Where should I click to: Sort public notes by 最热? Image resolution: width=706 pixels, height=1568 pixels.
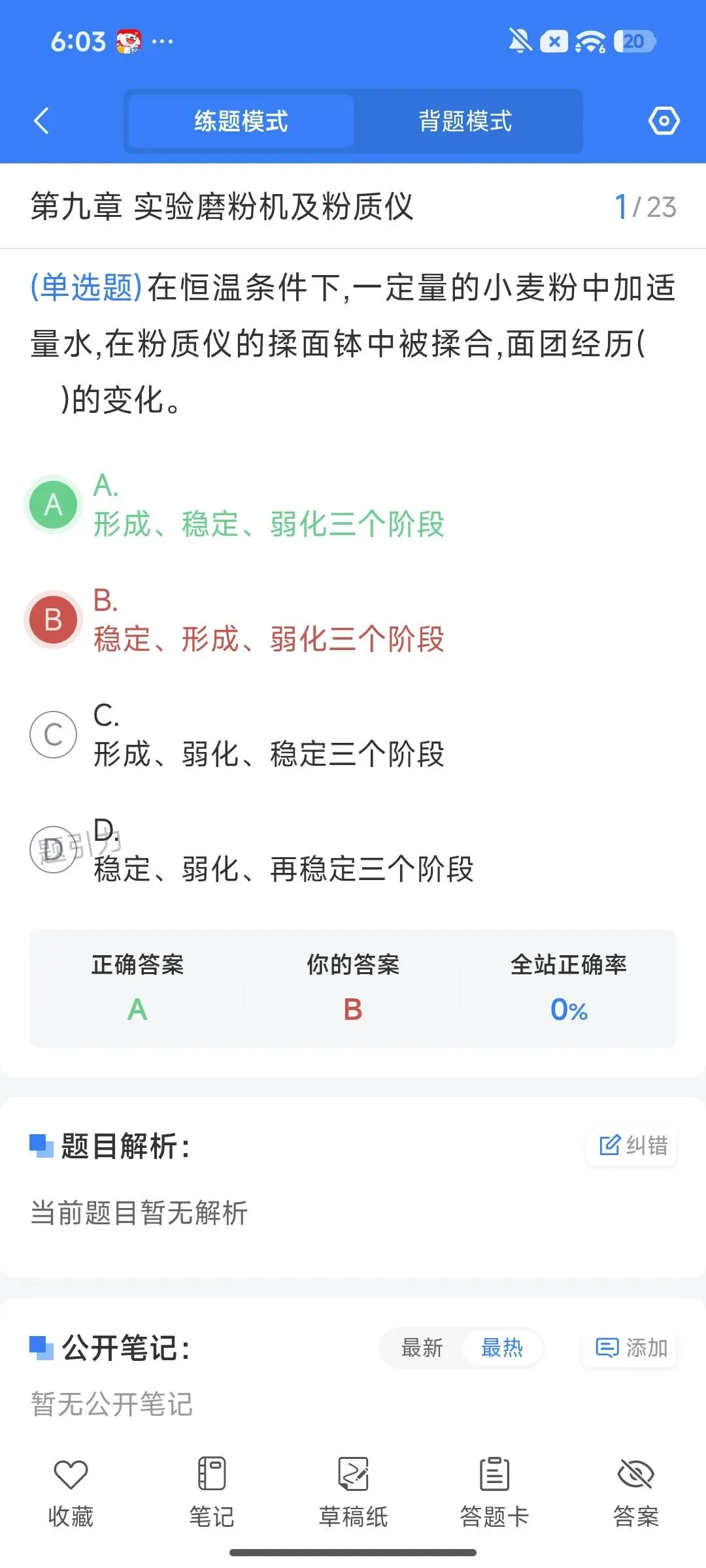[x=502, y=1347]
